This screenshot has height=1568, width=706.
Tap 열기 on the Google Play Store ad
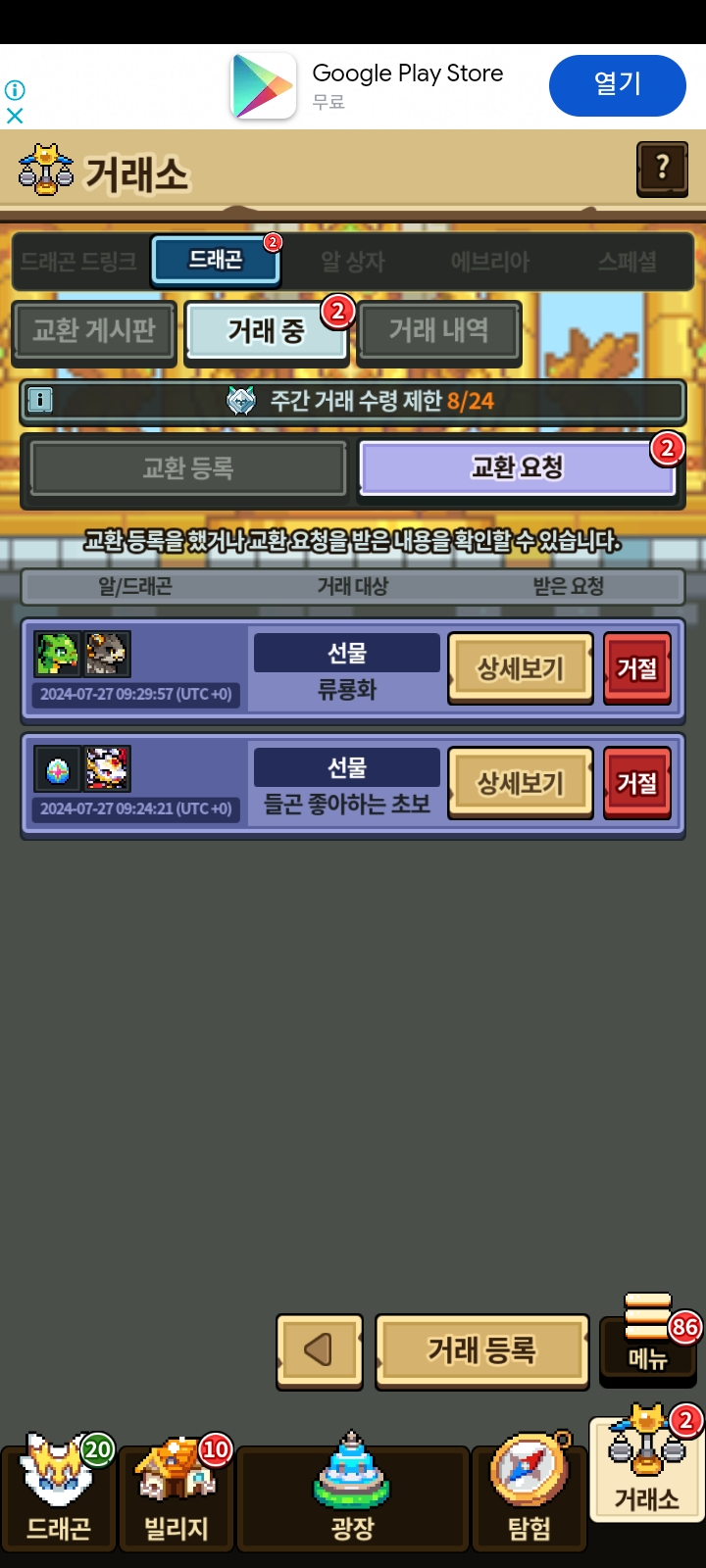617,85
